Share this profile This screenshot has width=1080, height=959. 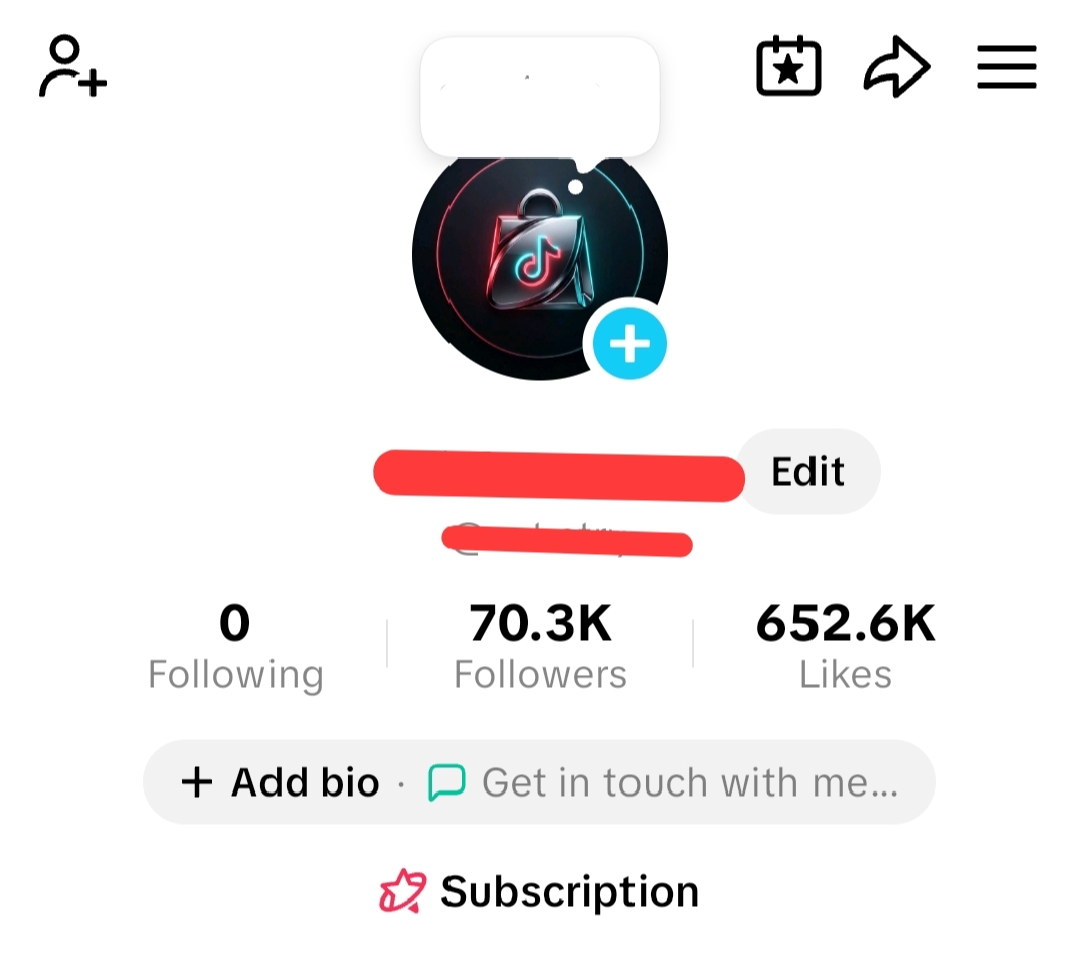coord(897,66)
